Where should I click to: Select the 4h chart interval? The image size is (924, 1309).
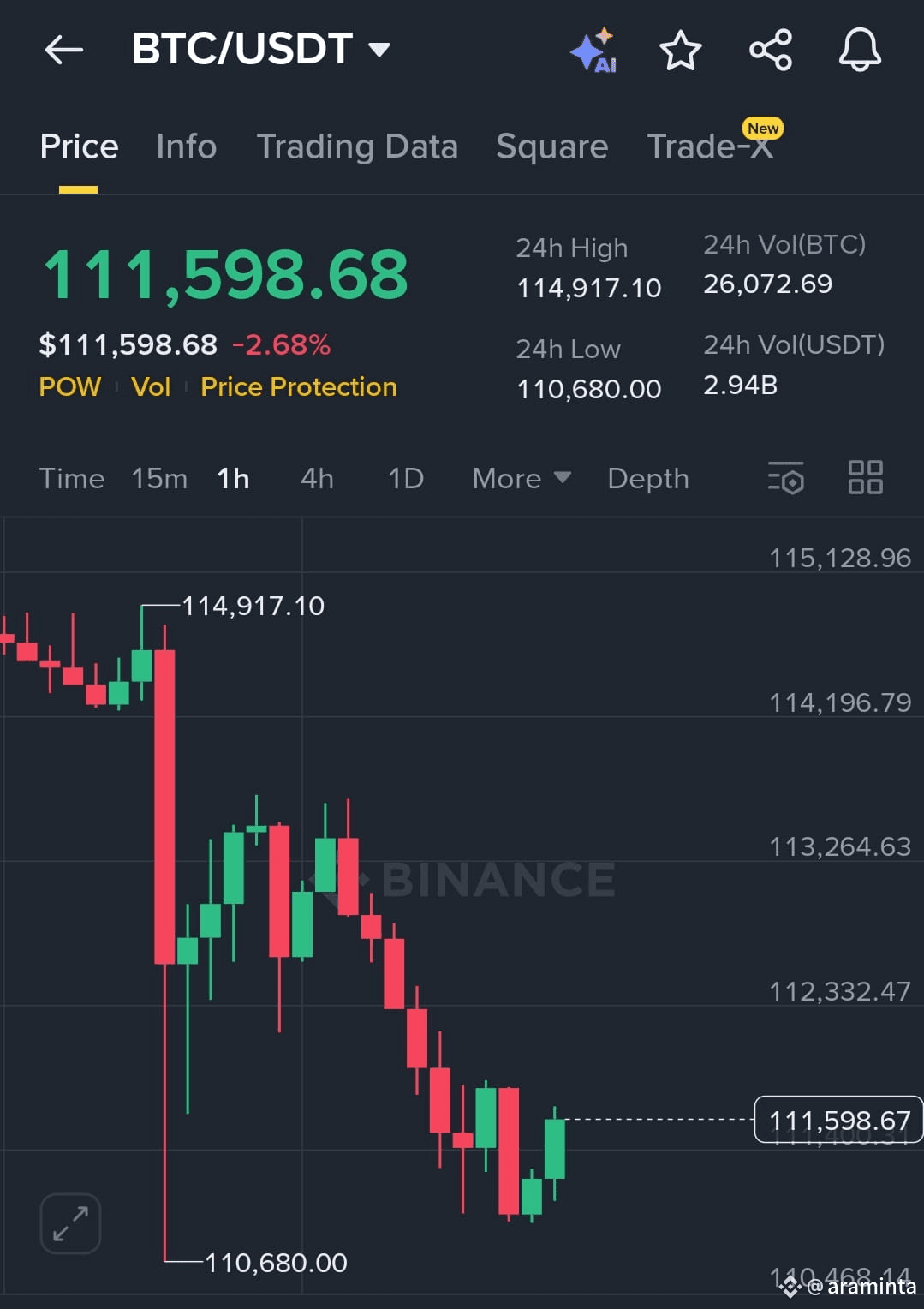317,479
